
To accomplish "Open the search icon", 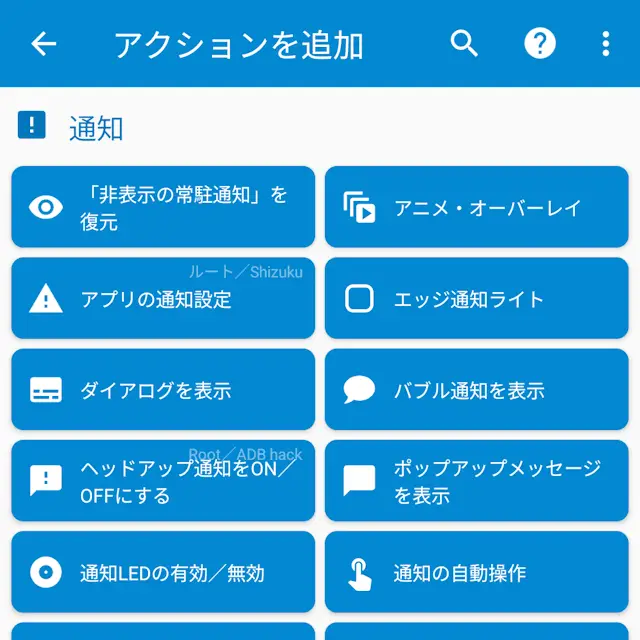I will (x=465, y=44).
